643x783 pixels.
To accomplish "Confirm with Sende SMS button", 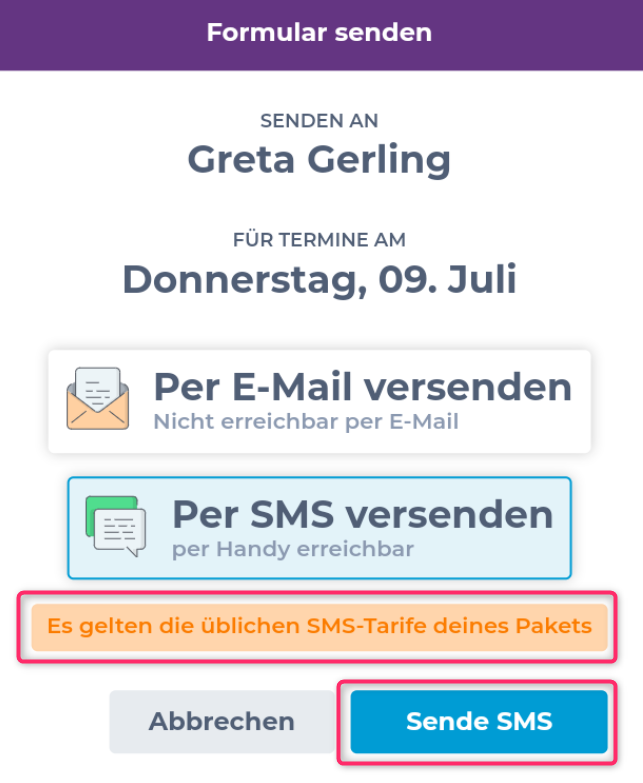I will [478, 721].
